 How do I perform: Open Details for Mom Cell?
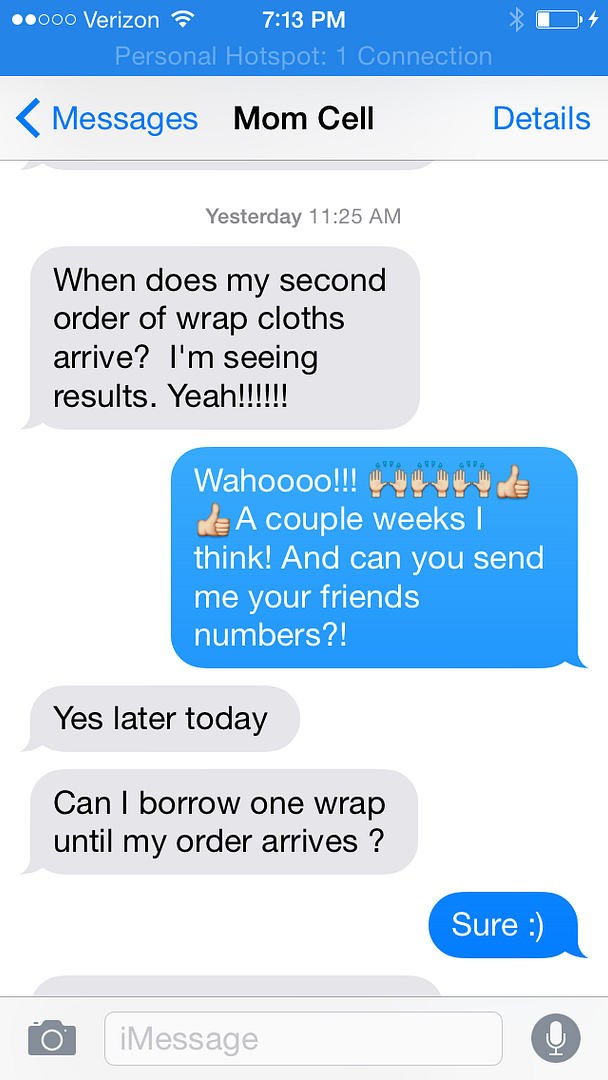541,118
